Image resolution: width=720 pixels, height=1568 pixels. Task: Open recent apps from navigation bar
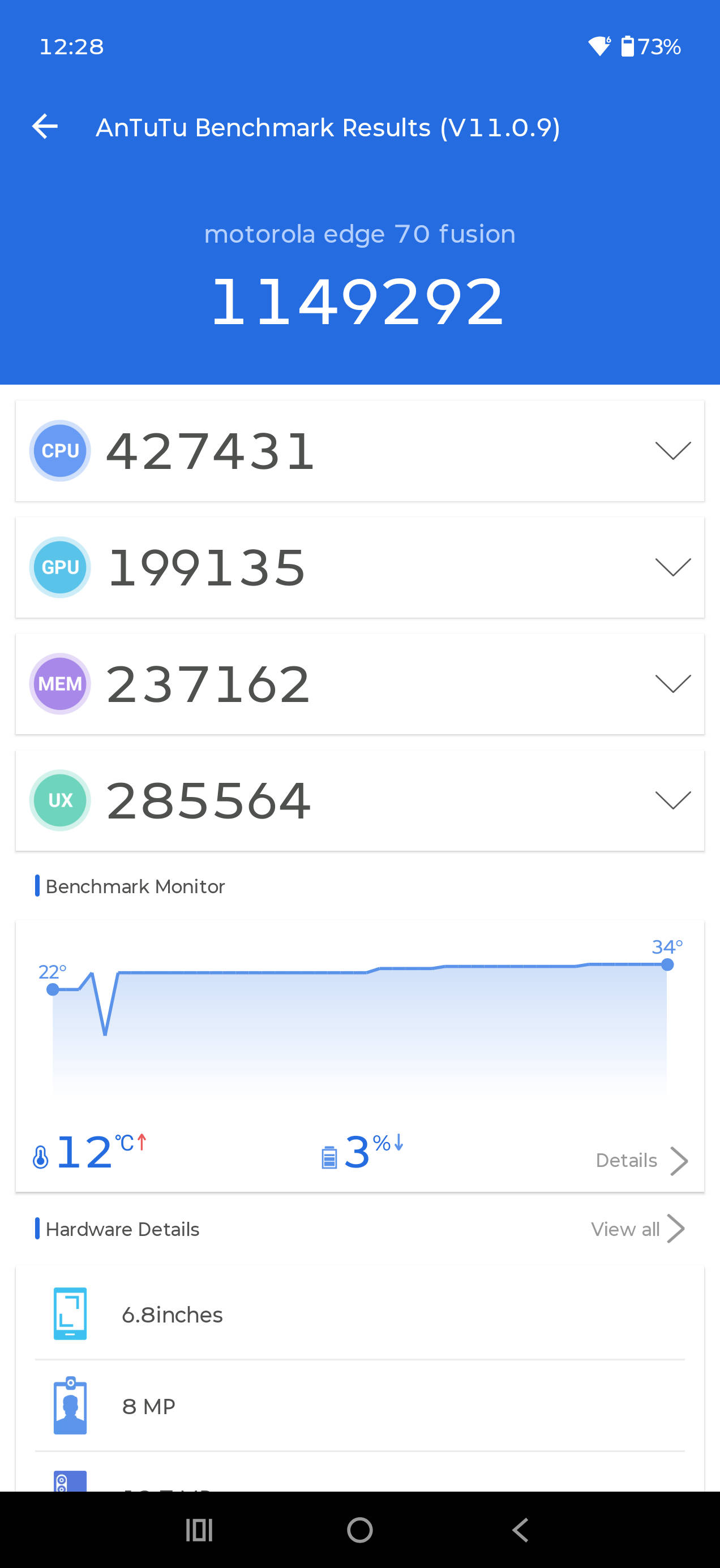pos(199,1530)
